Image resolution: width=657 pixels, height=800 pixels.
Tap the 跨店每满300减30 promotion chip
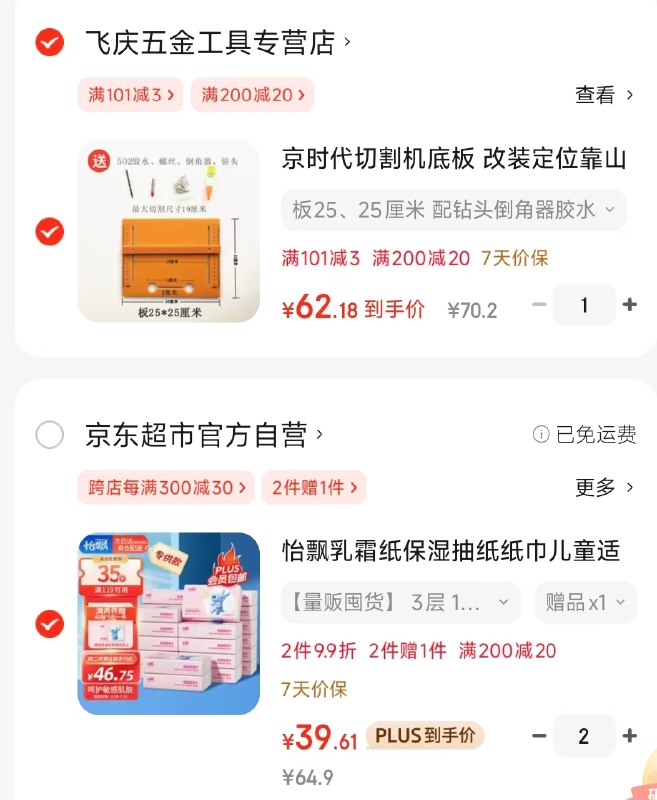pyautogui.click(x=166, y=488)
